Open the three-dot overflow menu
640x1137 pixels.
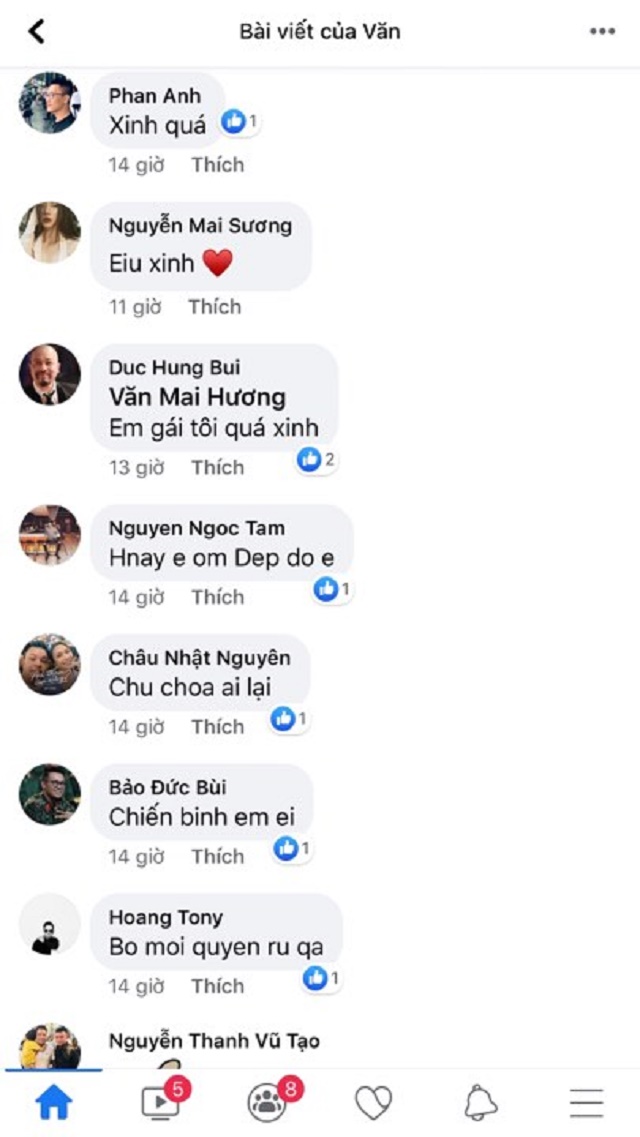tap(602, 31)
